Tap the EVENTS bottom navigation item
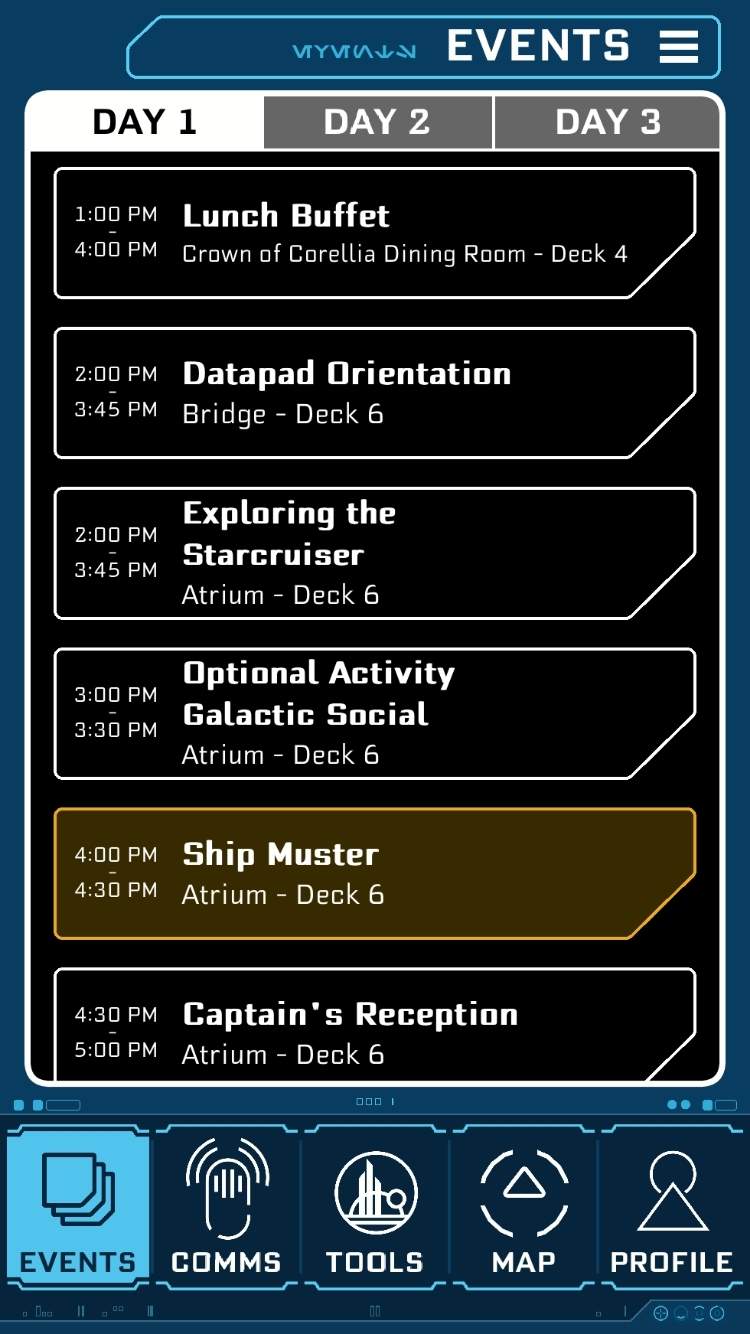This screenshot has width=750, height=1334. click(78, 1208)
